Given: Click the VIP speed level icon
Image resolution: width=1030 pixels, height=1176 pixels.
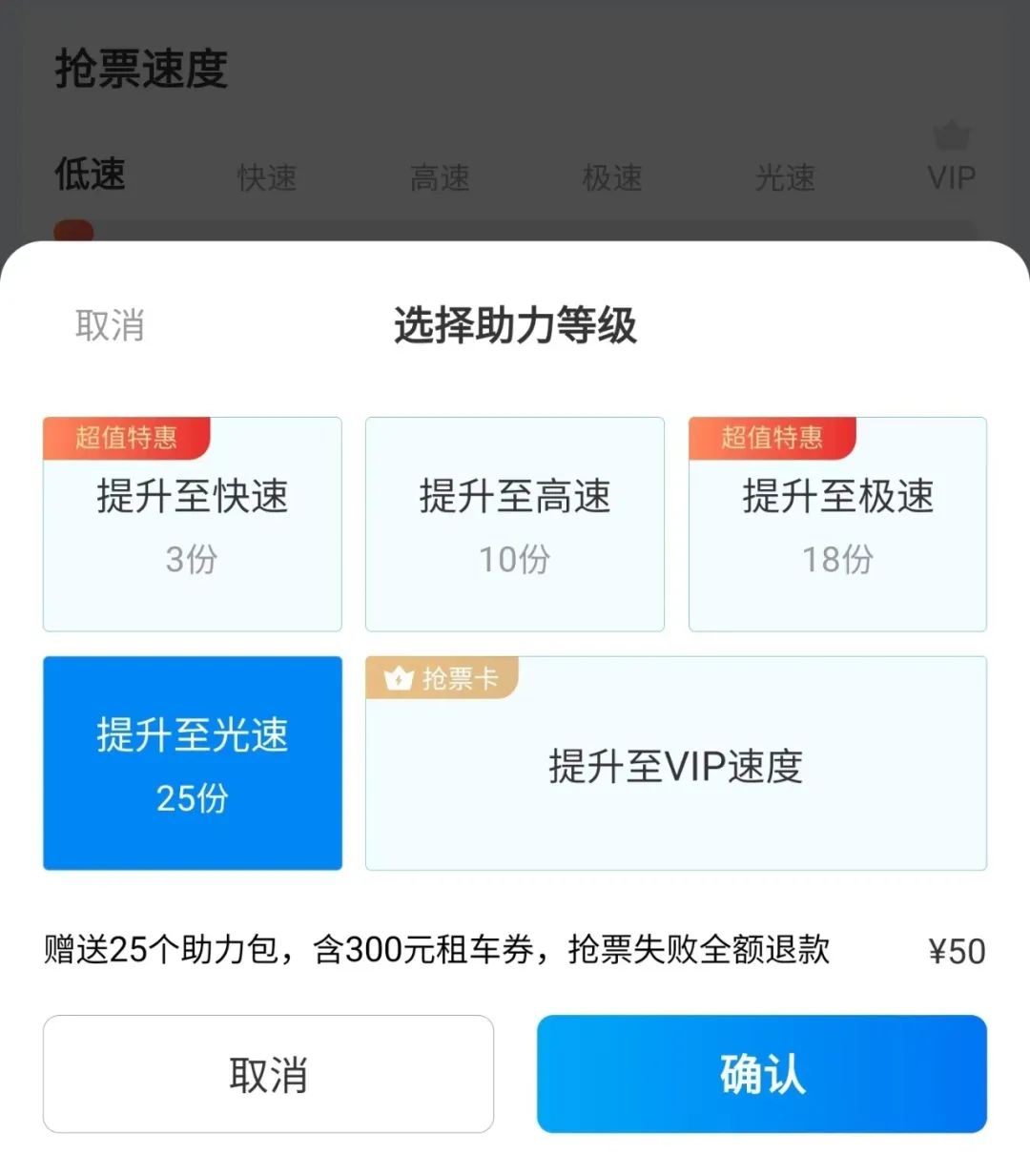Looking at the screenshot, I should point(950,177).
